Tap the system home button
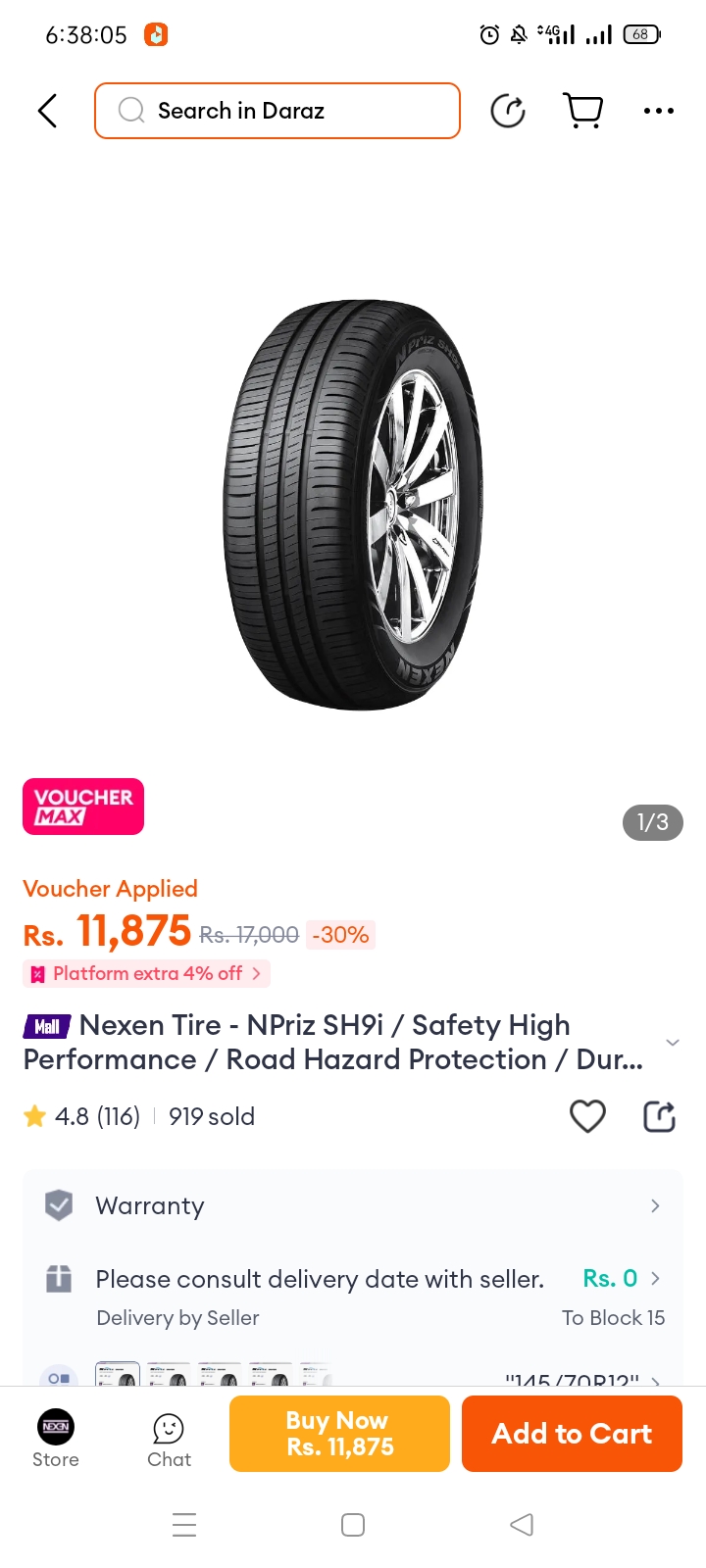706x1568 pixels. [353, 1525]
